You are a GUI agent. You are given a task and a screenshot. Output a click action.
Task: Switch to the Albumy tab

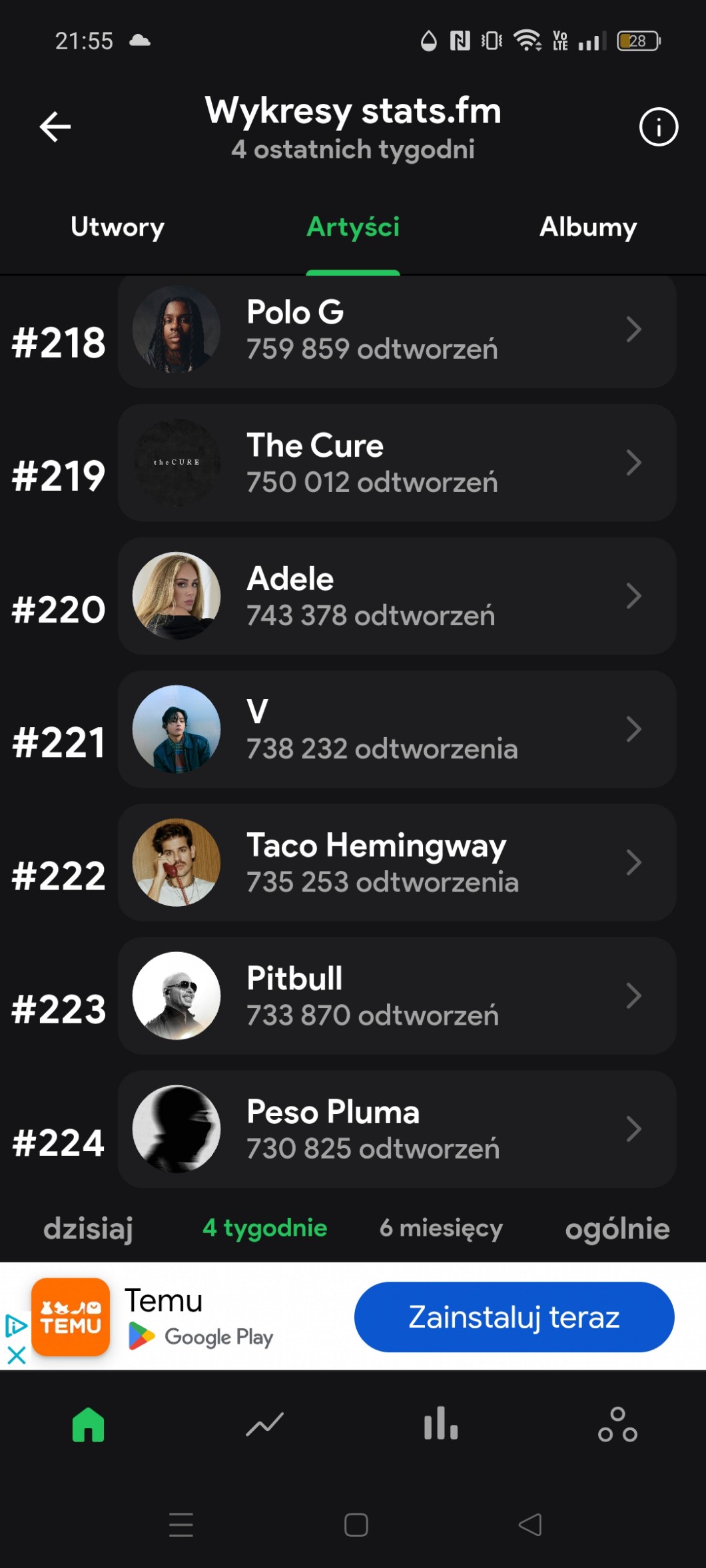(x=587, y=227)
